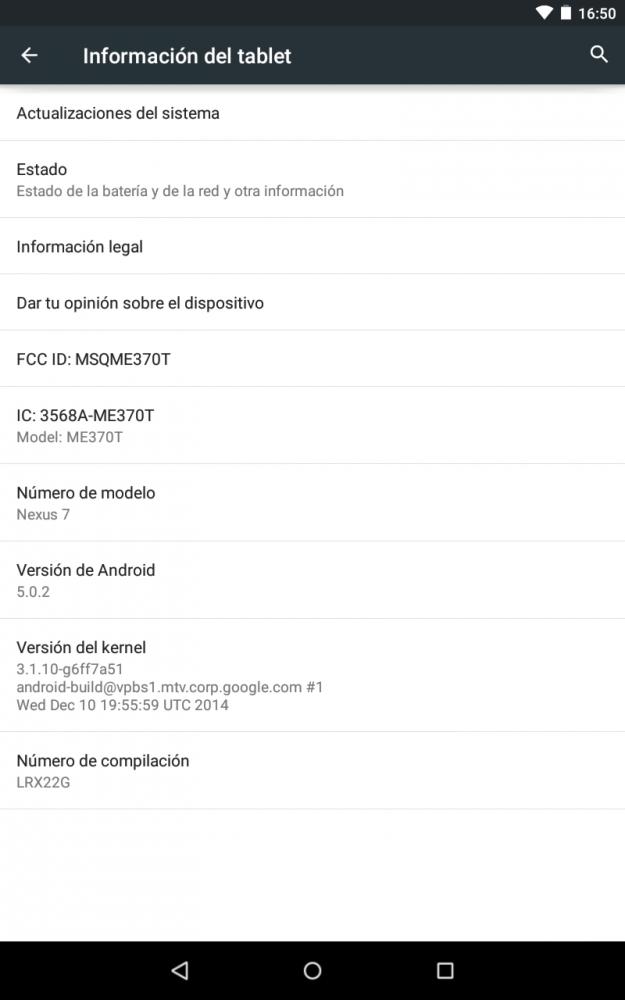This screenshot has width=625, height=1000.
Task: Open Actualizaciones del sistema
Action: (x=312, y=113)
